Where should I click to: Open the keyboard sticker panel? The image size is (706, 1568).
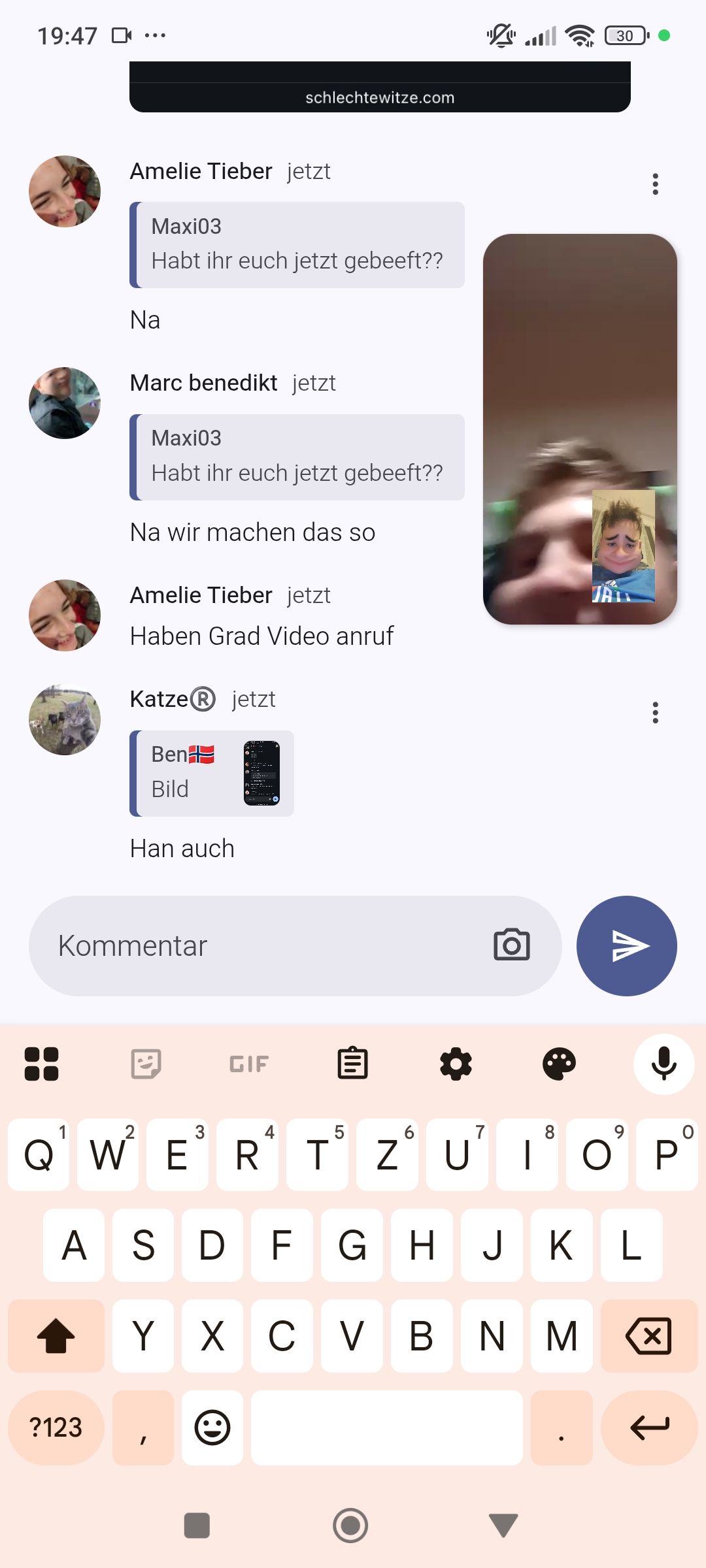(x=146, y=1064)
